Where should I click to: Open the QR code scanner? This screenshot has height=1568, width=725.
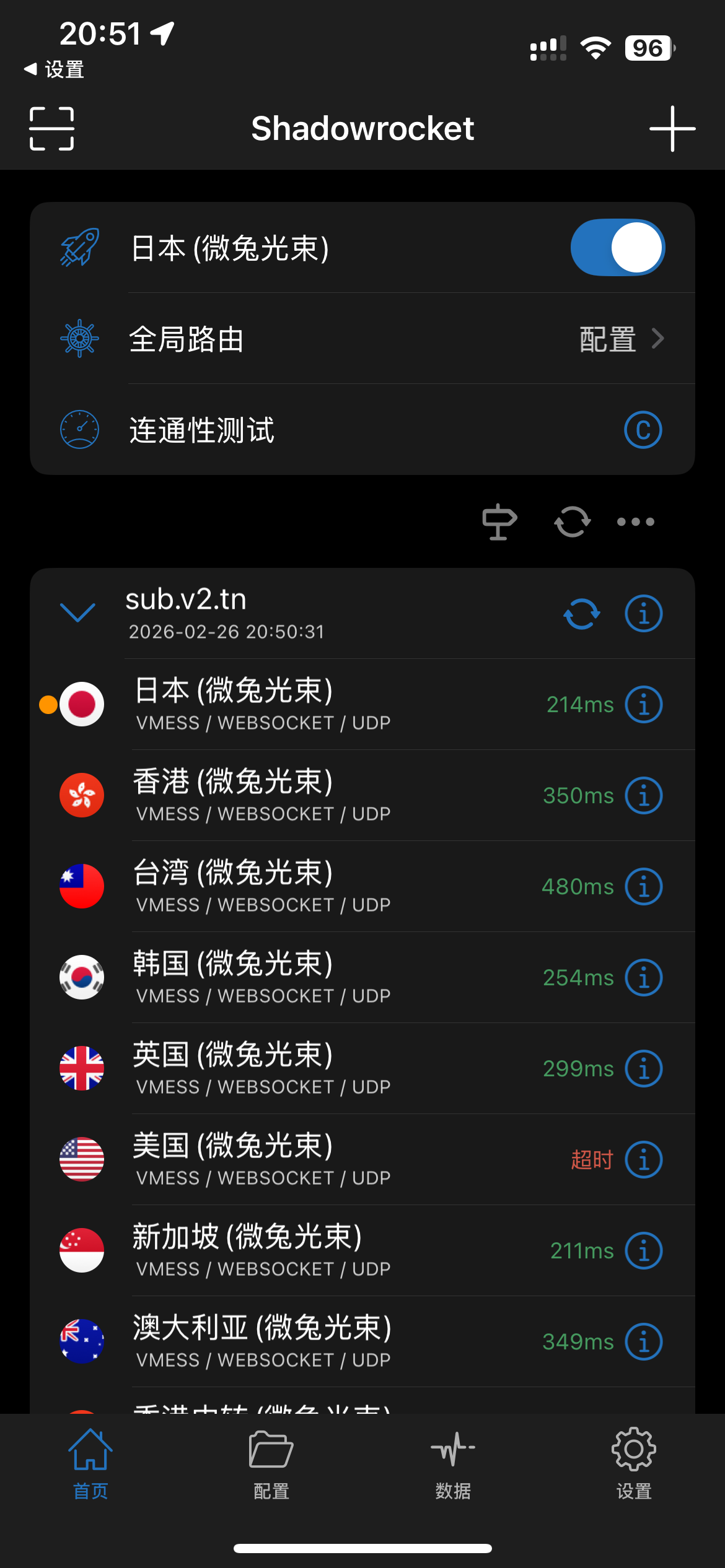click(x=52, y=129)
